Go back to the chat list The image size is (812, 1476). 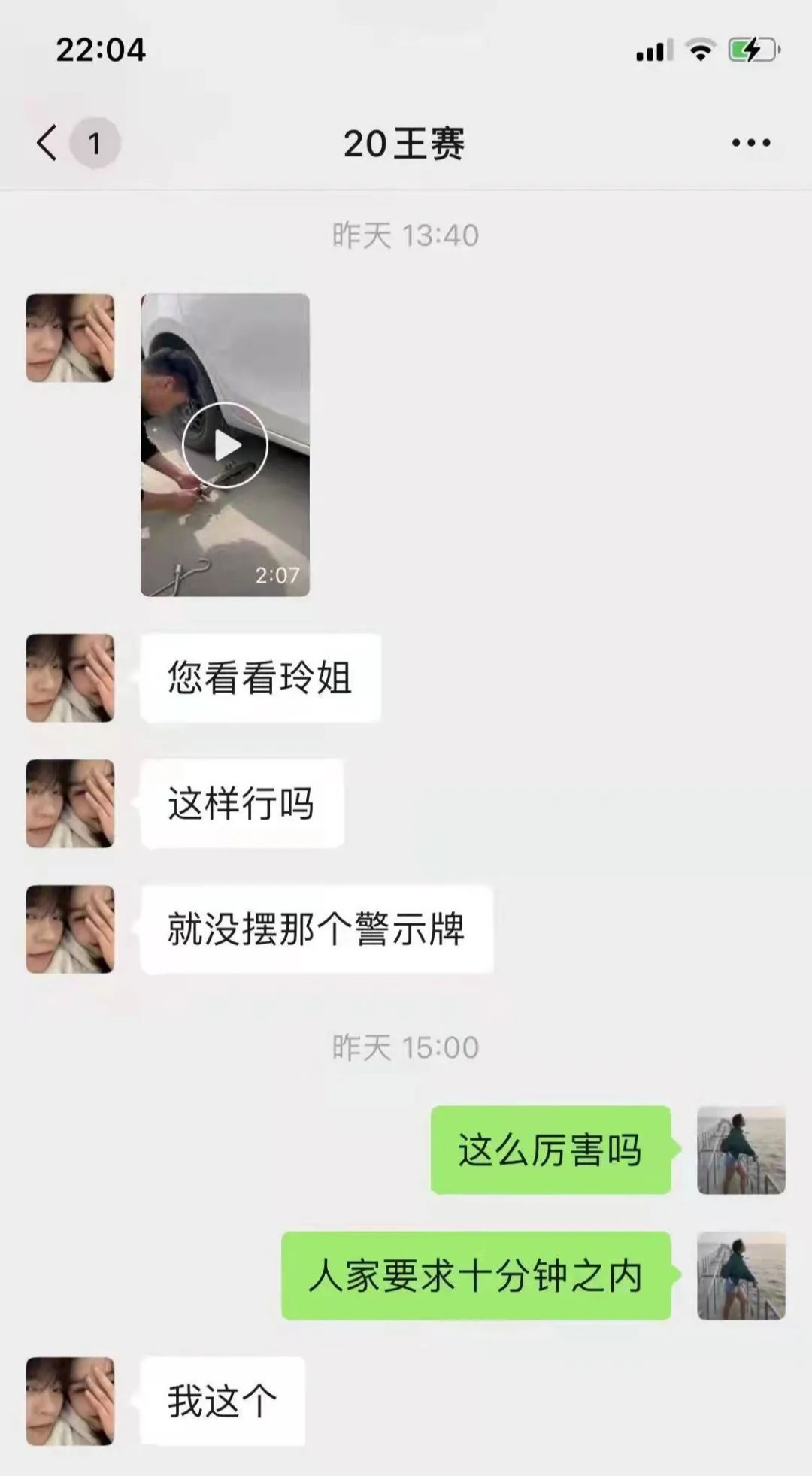(x=47, y=143)
